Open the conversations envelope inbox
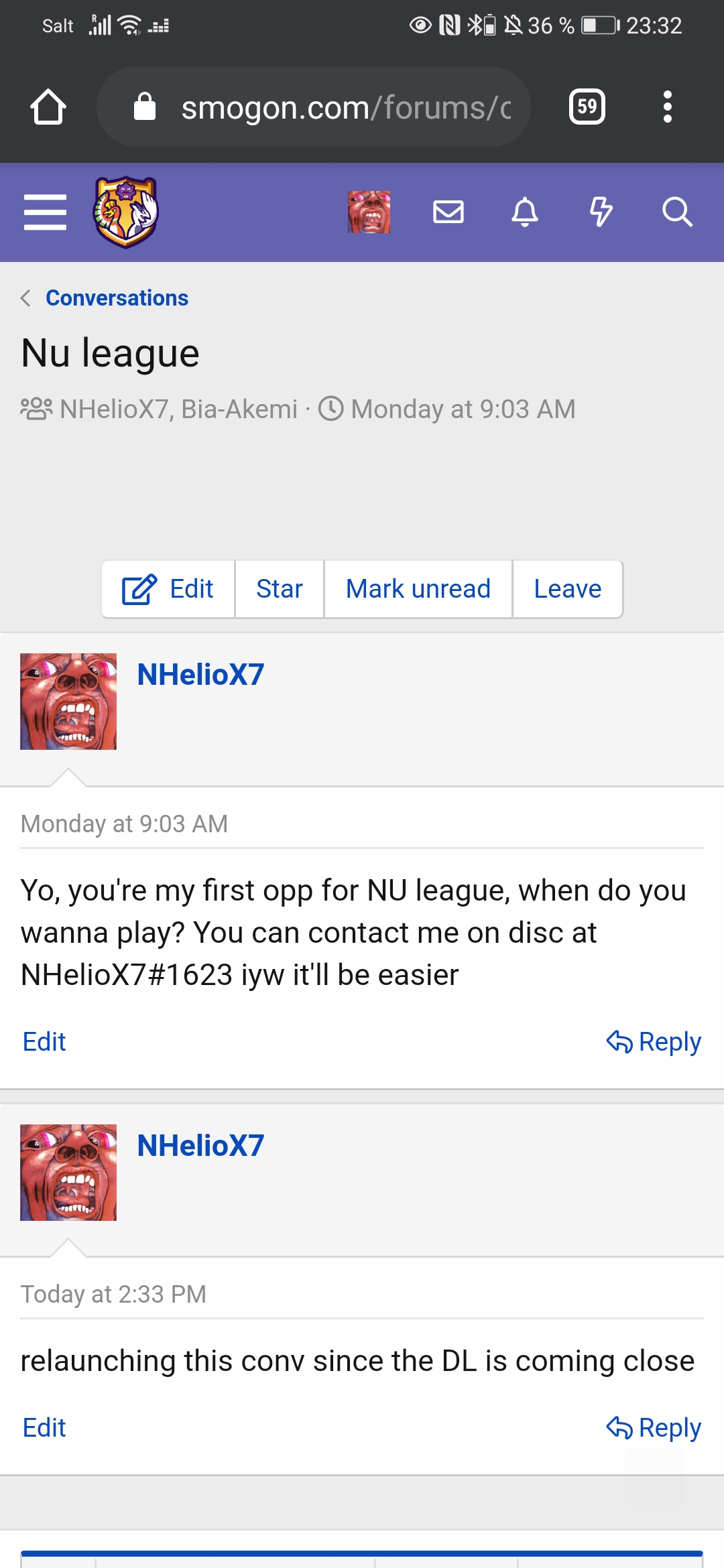The image size is (724, 1568). pos(448,212)
